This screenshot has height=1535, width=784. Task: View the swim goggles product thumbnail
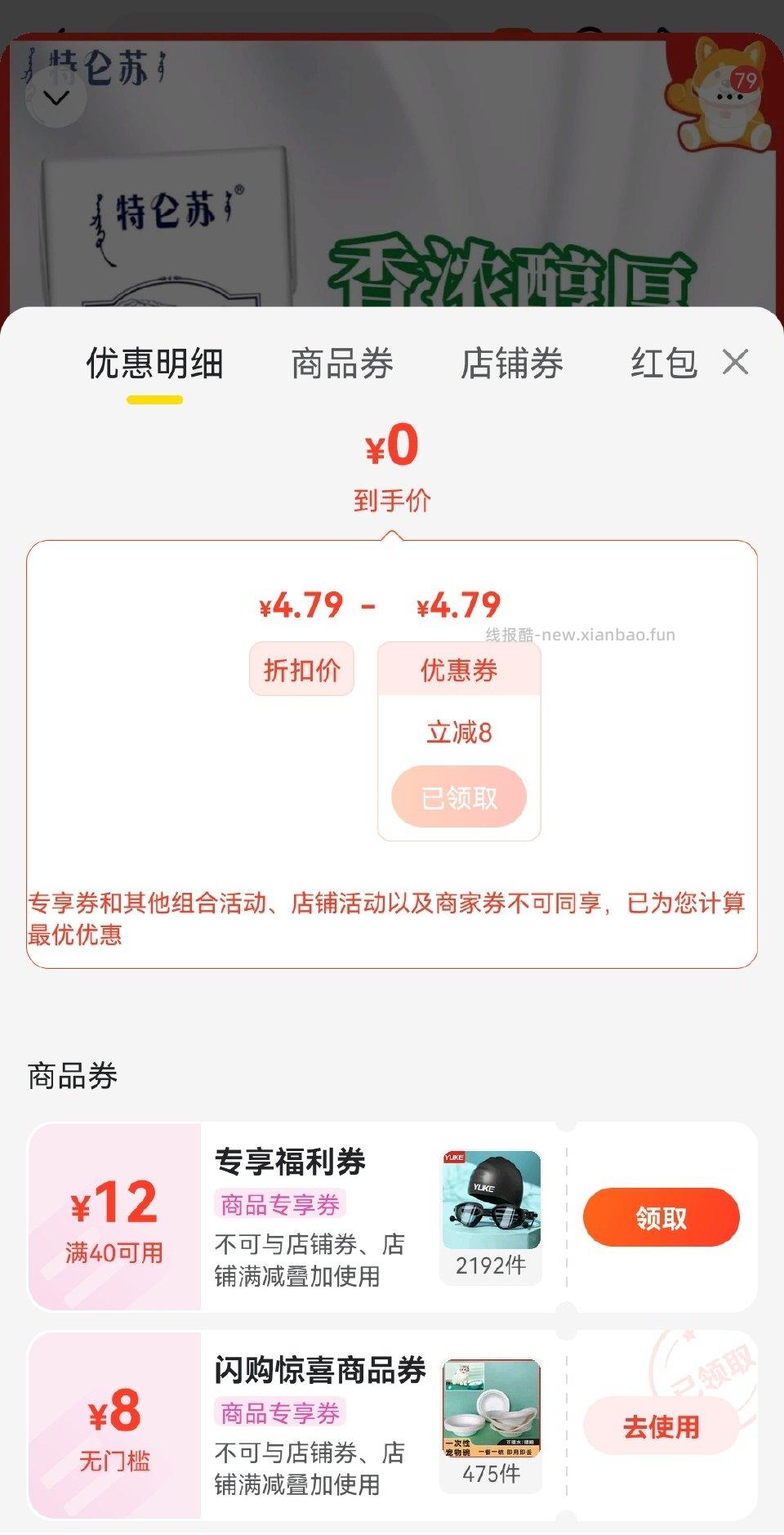(x=491, y=1200)
